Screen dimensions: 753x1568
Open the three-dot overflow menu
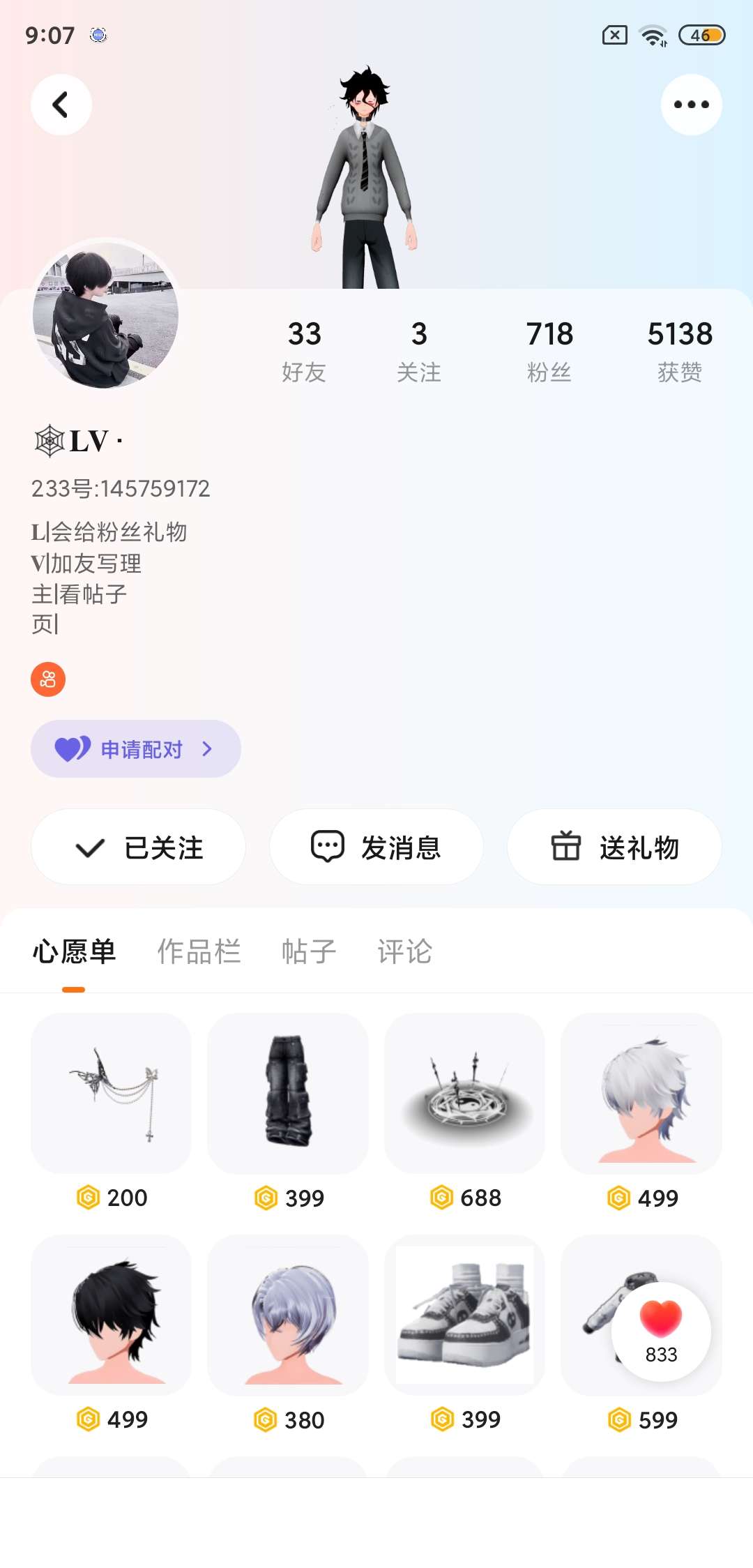[691, 105]
